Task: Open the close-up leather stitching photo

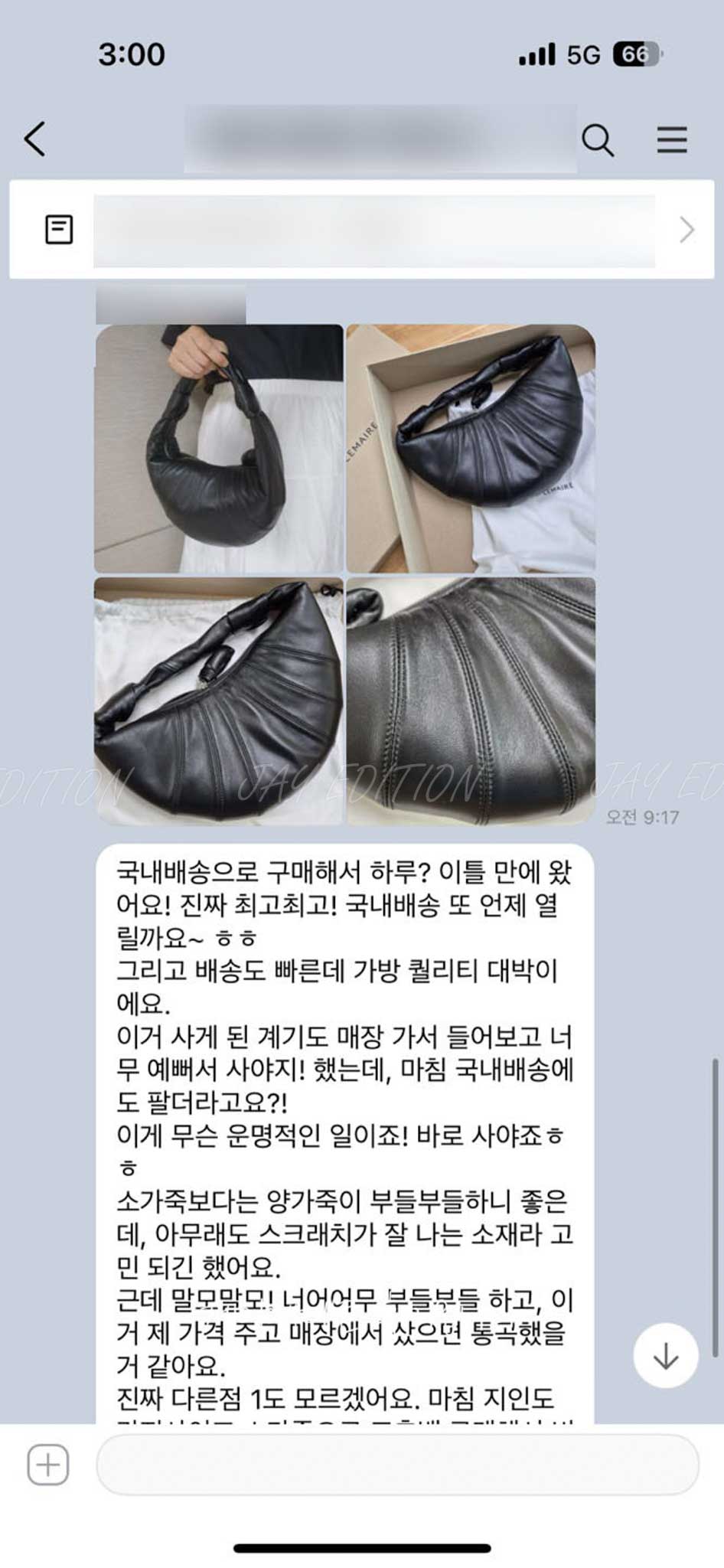Action: (x=471, y=701)
